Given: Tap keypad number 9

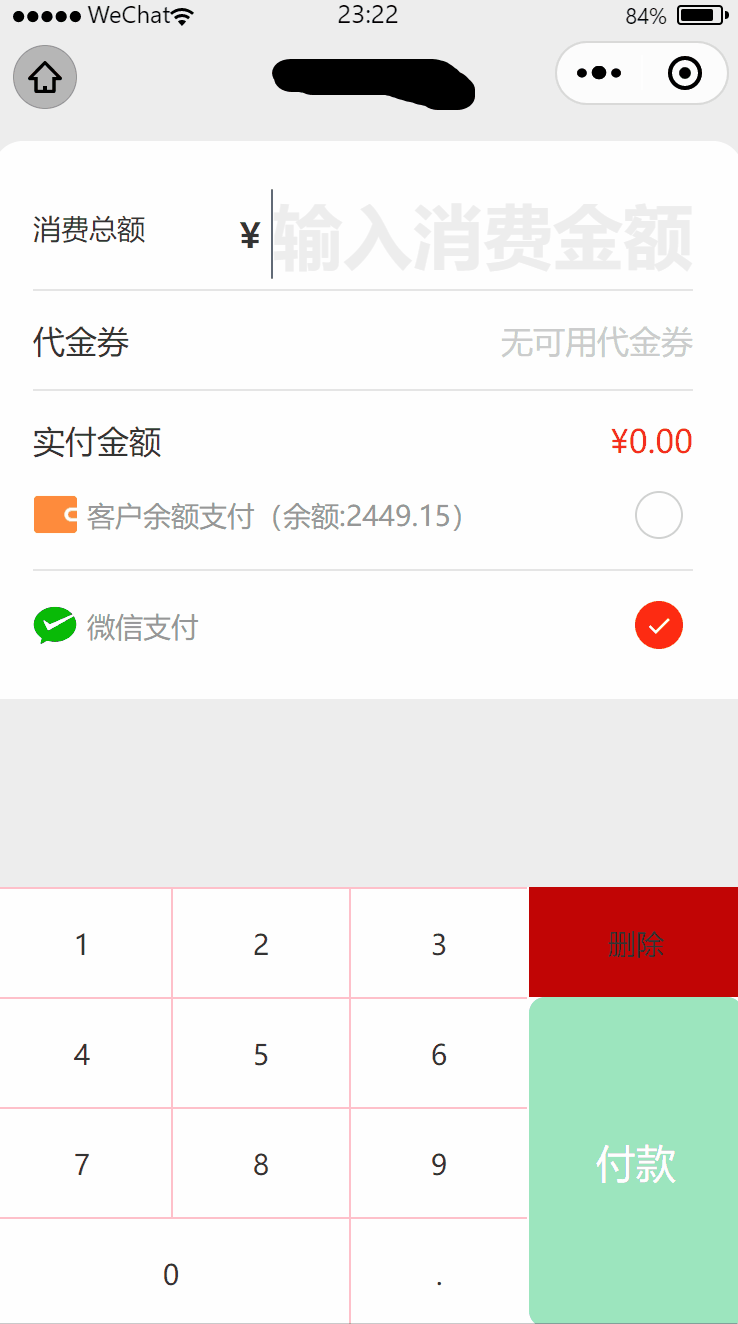Looking at the screenshot, I should tap(439, 1164).
